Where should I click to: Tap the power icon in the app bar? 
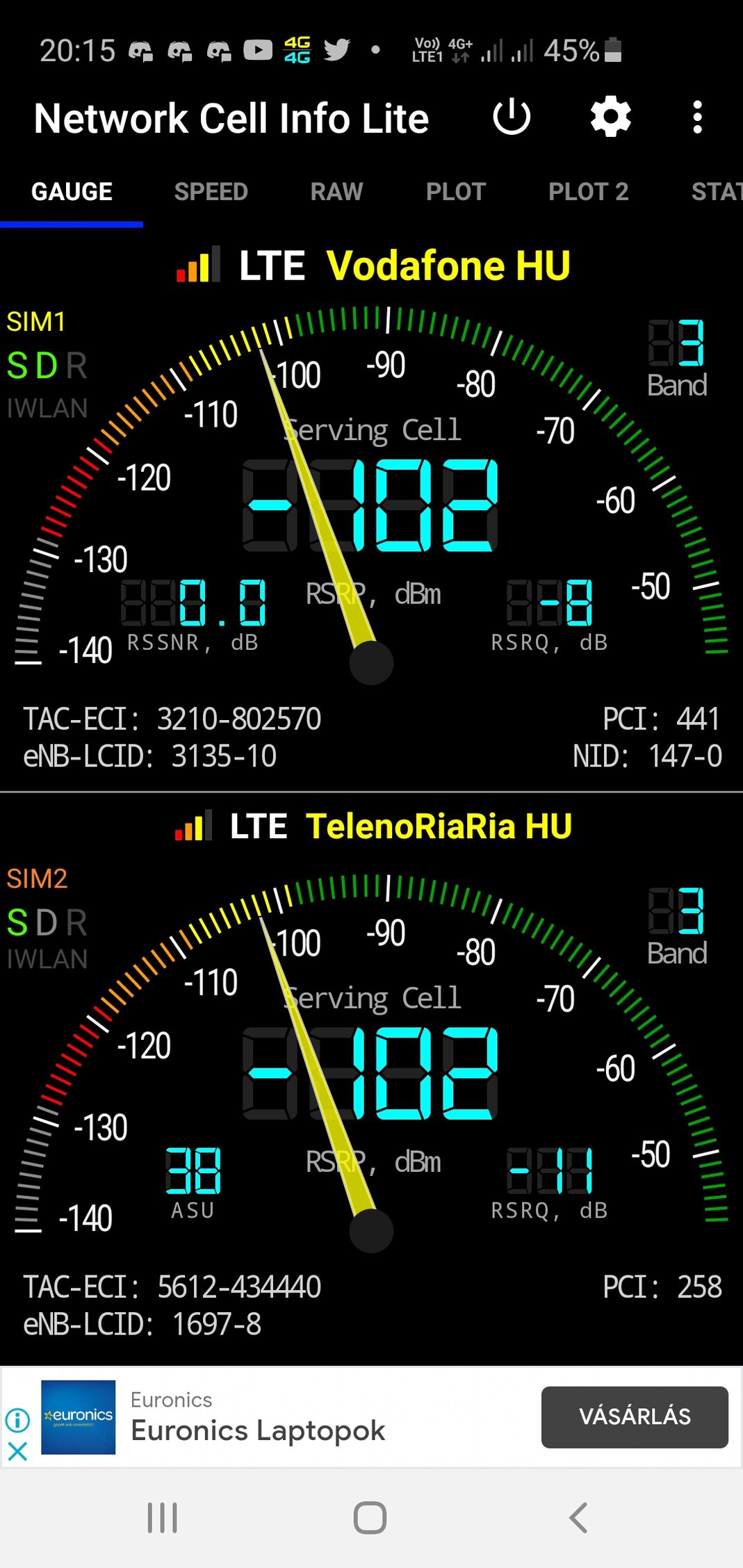coord(512,117)
